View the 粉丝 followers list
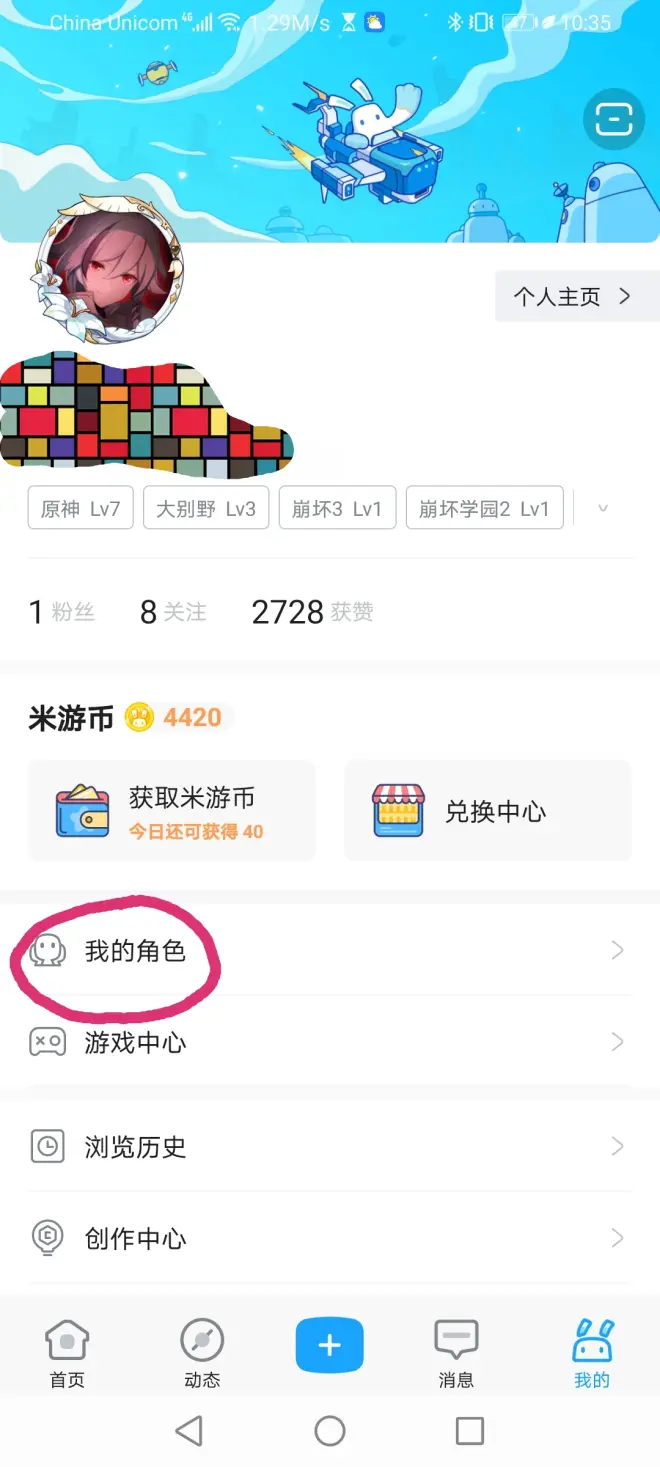 tap(62, 612)
